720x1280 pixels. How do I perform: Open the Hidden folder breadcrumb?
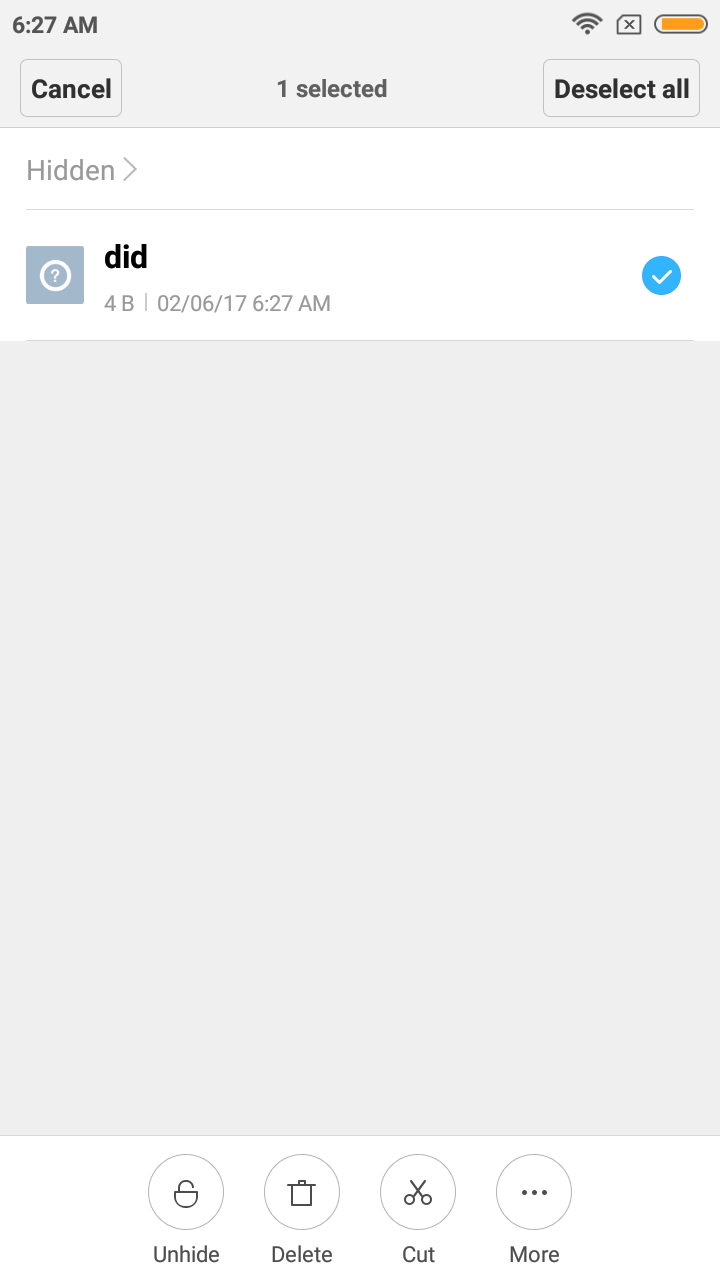(x=81, y=170)
